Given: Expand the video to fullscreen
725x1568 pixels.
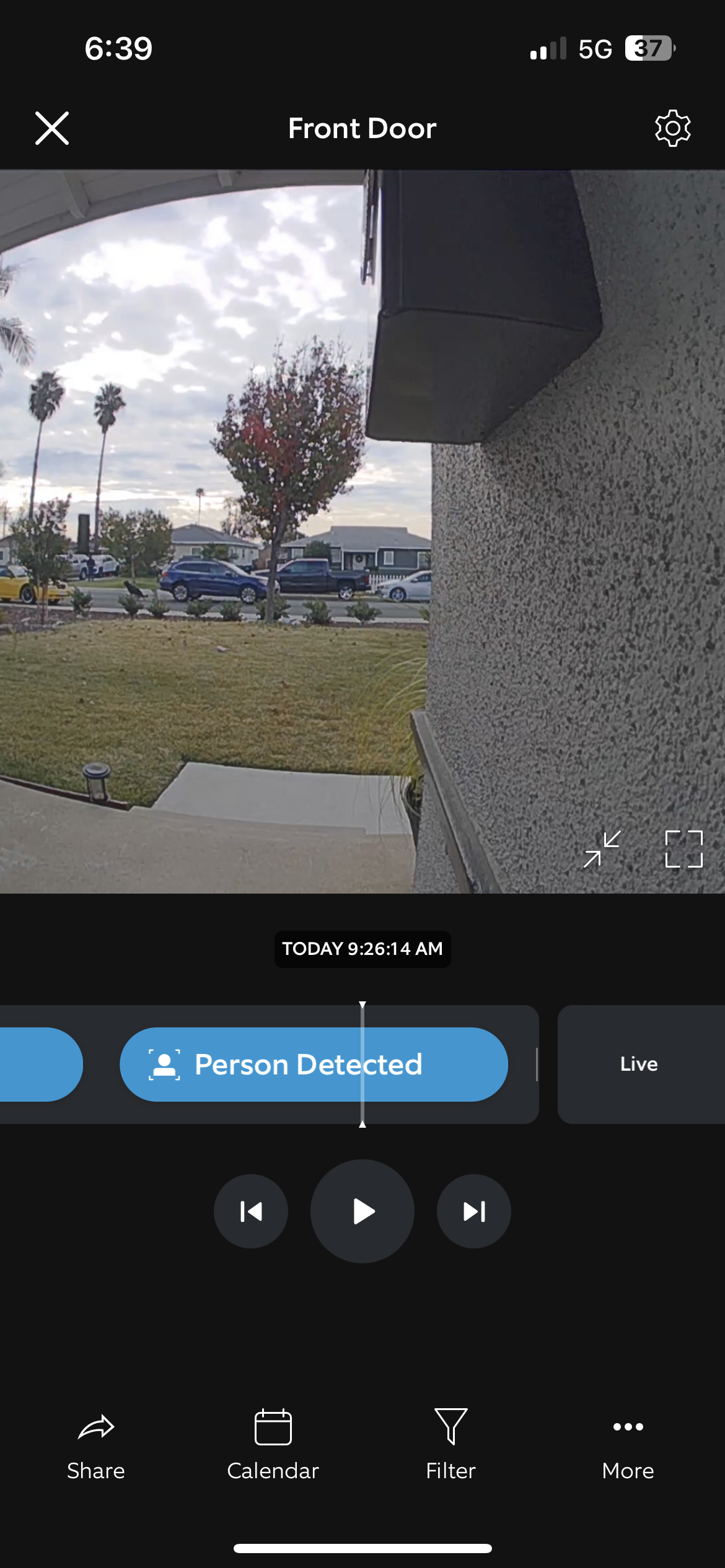Looking at the screenshot, I should coord(683,849).
